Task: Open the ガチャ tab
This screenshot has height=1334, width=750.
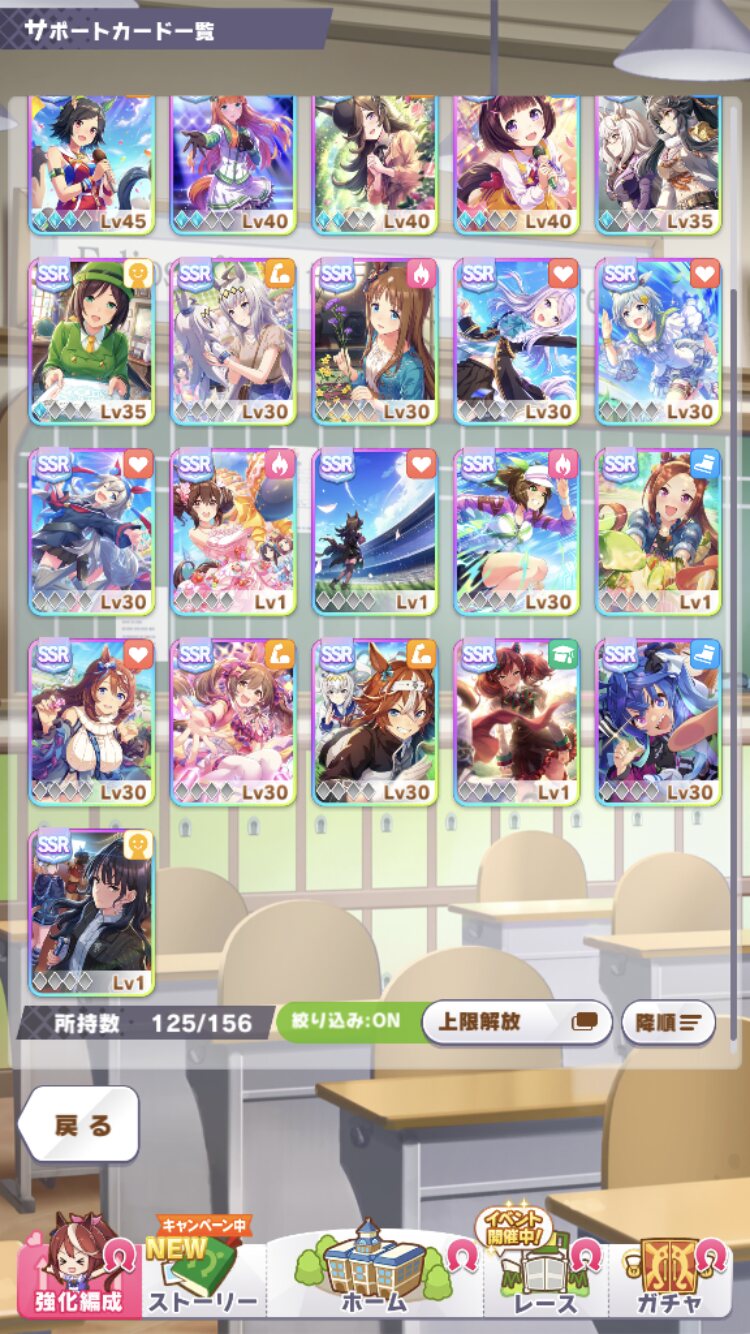Action: [x=671, y=1275]
